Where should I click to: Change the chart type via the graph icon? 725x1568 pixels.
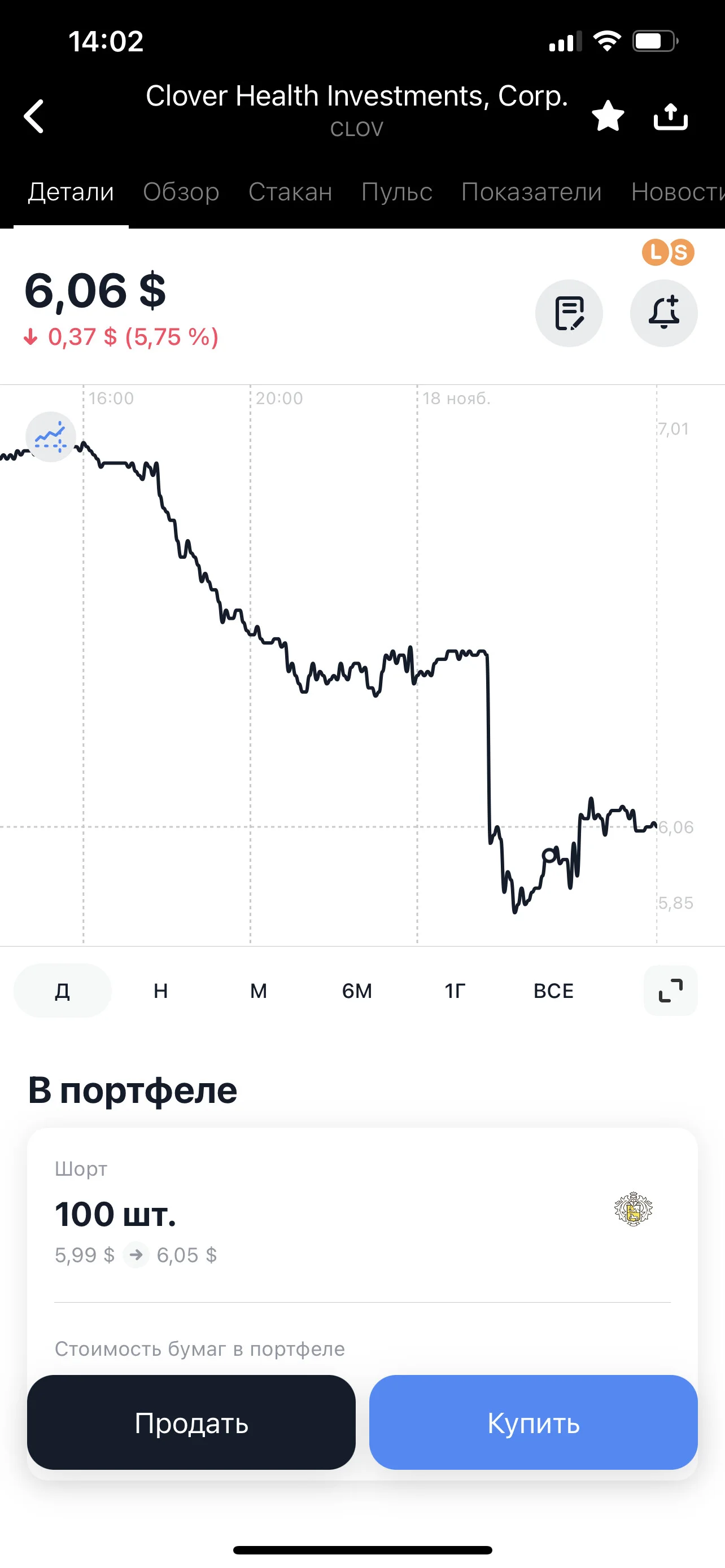[x=50, y=437]
